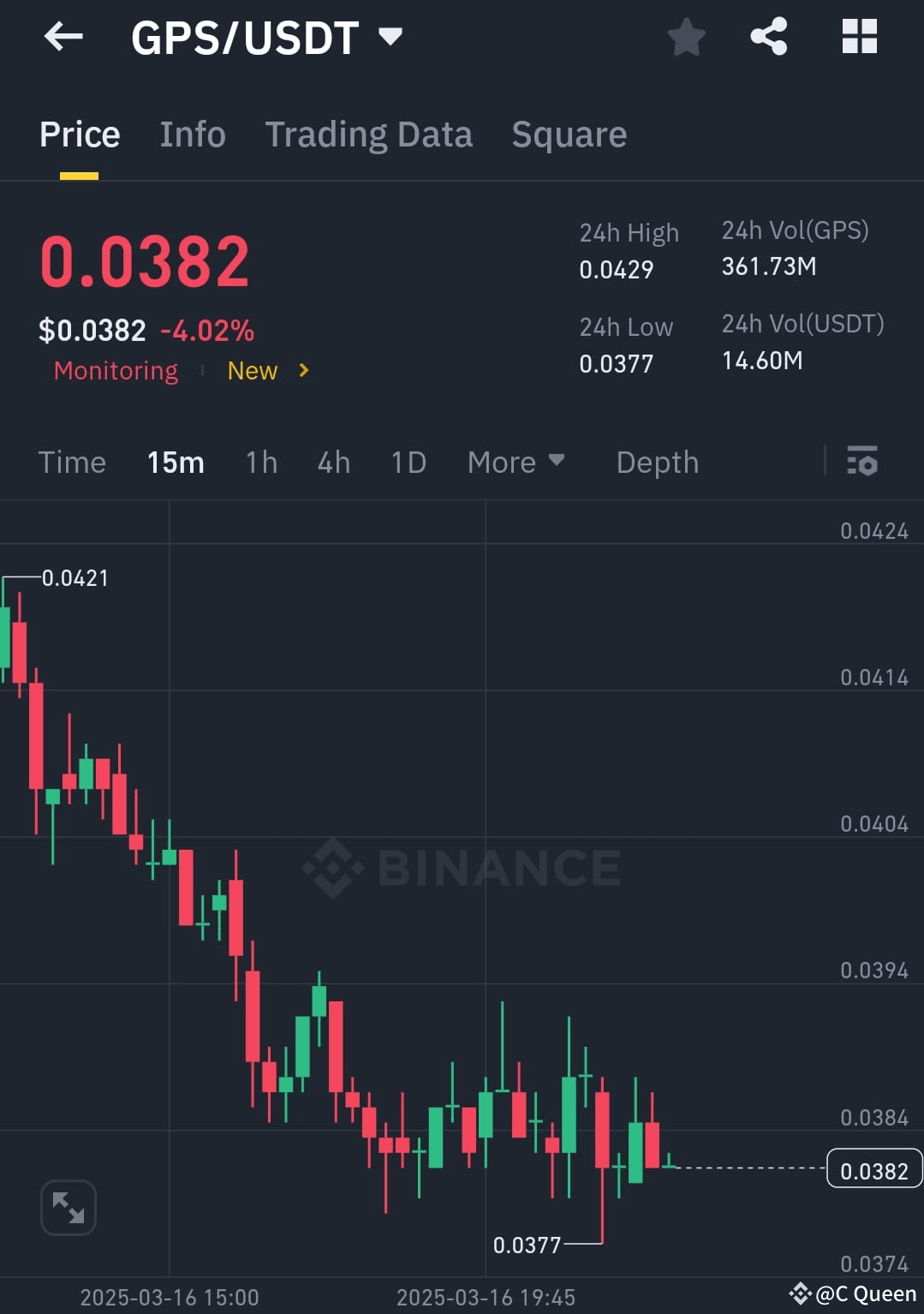Tap the star to favorite GPS/USDT
Screen dimensions: 924x1314
coord(686,37)
